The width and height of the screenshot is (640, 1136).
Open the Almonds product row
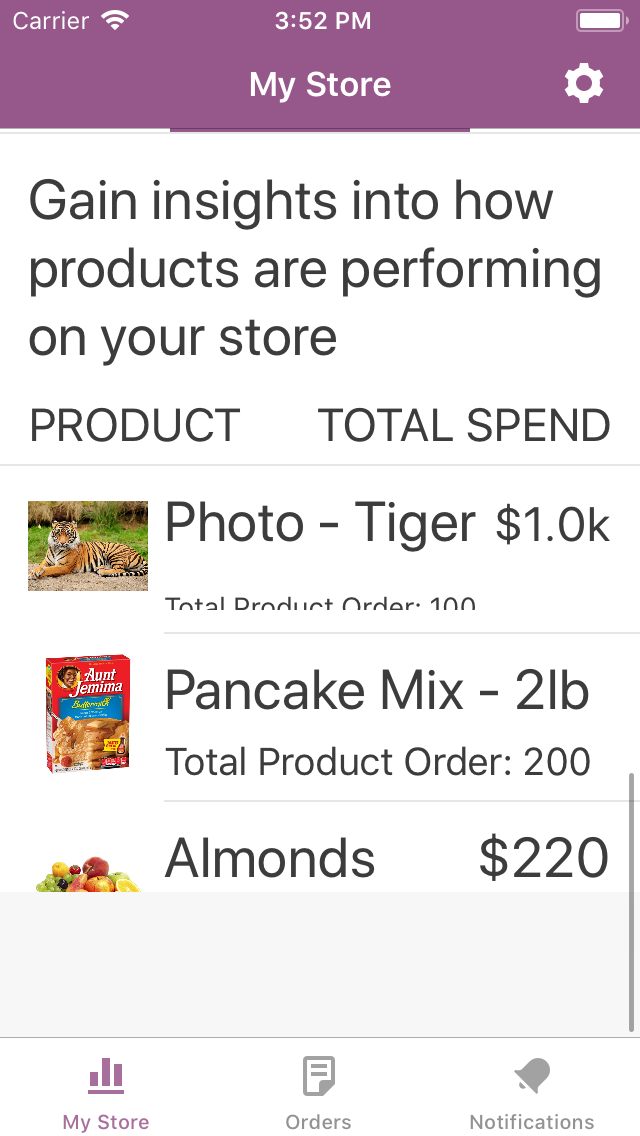point(320,856)
